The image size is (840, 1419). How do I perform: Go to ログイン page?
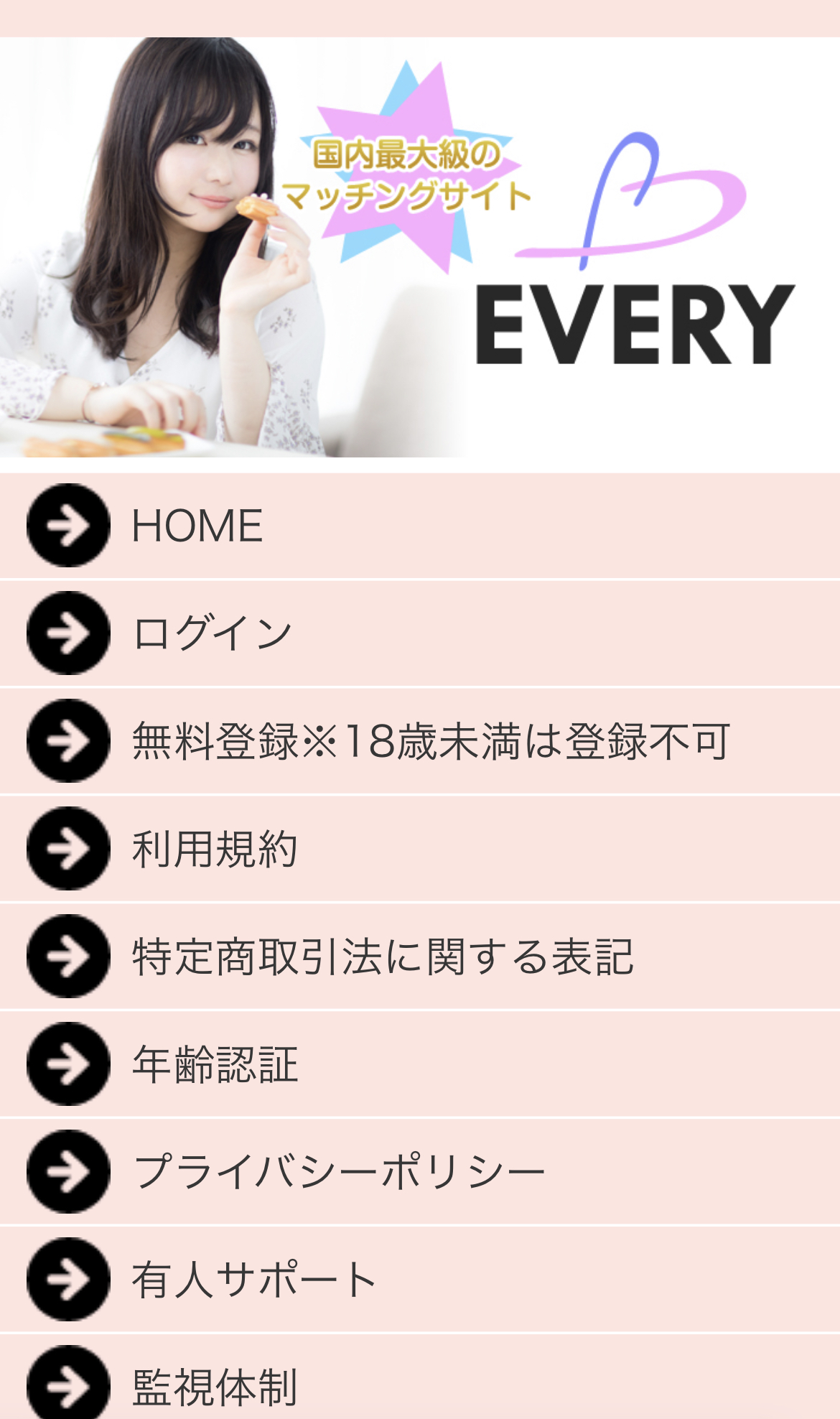pos(213,633)
